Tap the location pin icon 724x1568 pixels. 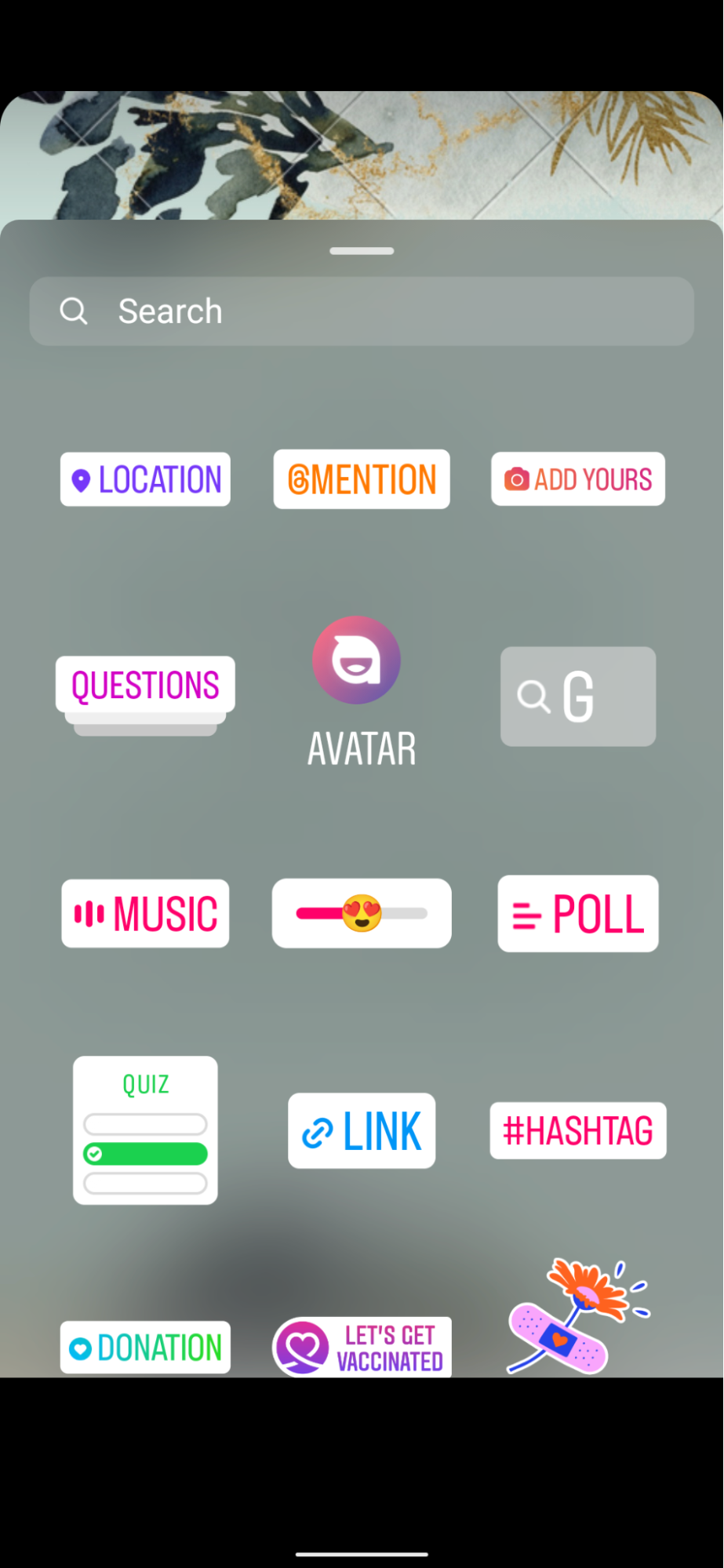pos(82,478)
